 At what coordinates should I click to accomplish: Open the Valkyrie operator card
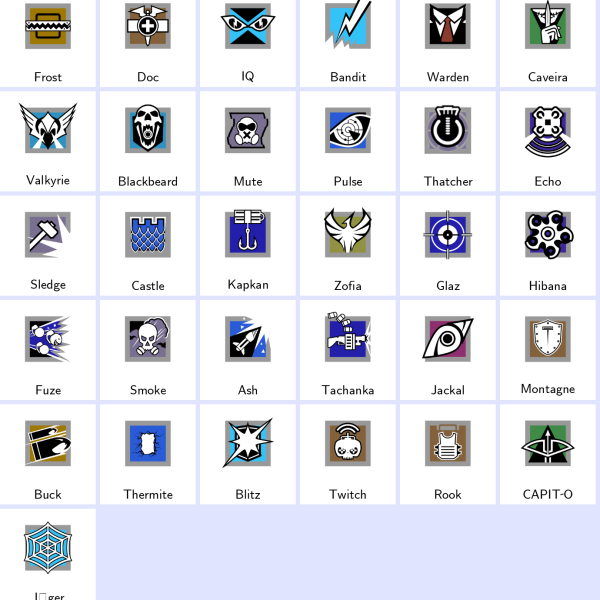tap(48, 140)
